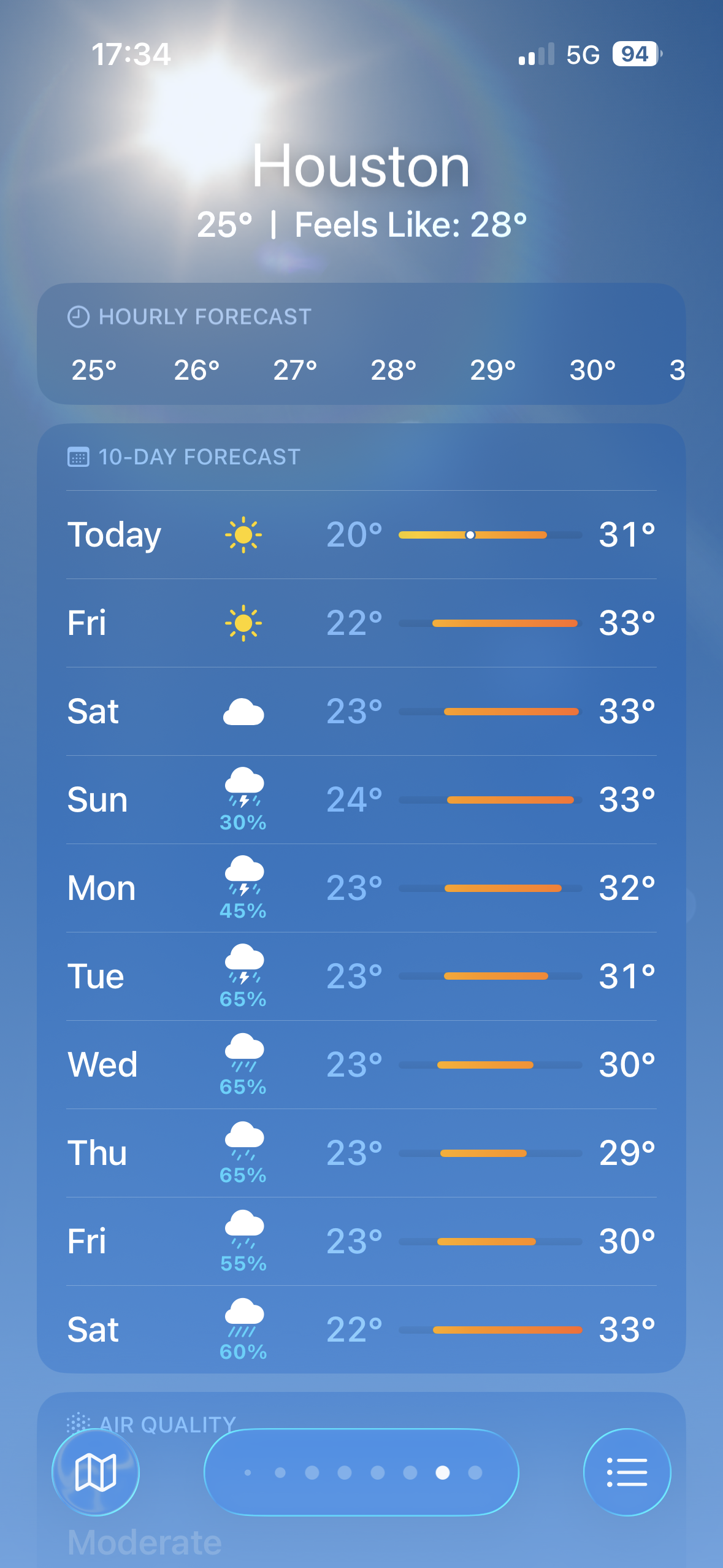This screenshot has height=1568, width=723.
Task: Open the Hourly Forecast card
Action: (x=361, y=344)
